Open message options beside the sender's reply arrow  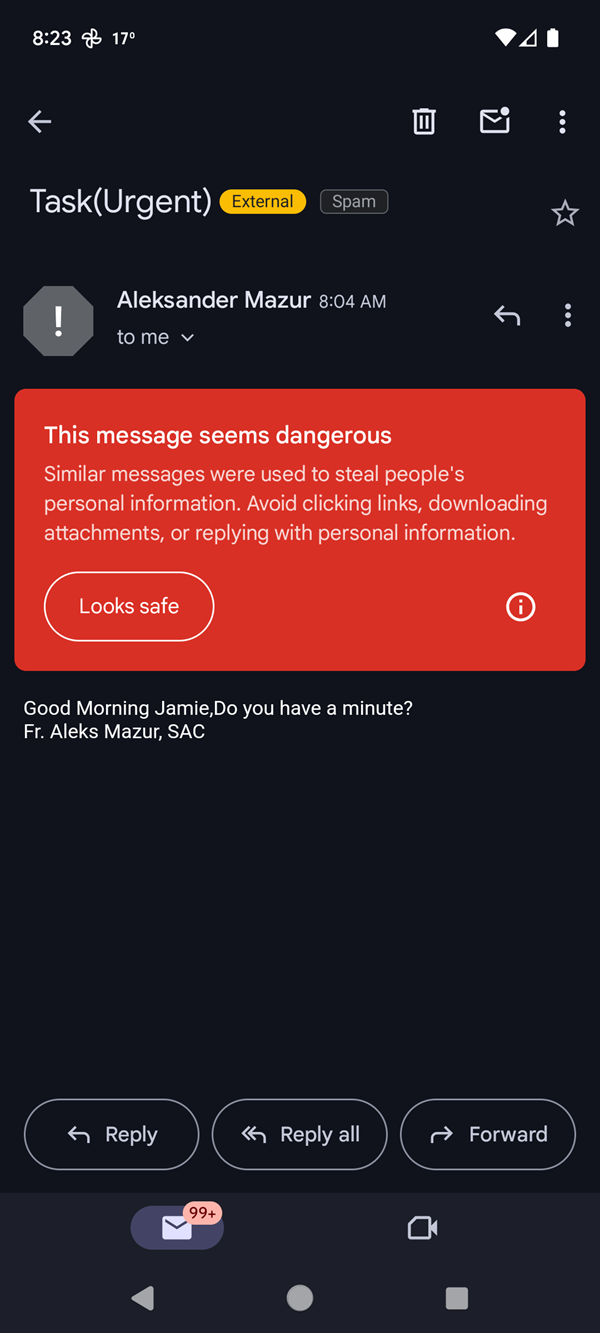click(567, 316)
